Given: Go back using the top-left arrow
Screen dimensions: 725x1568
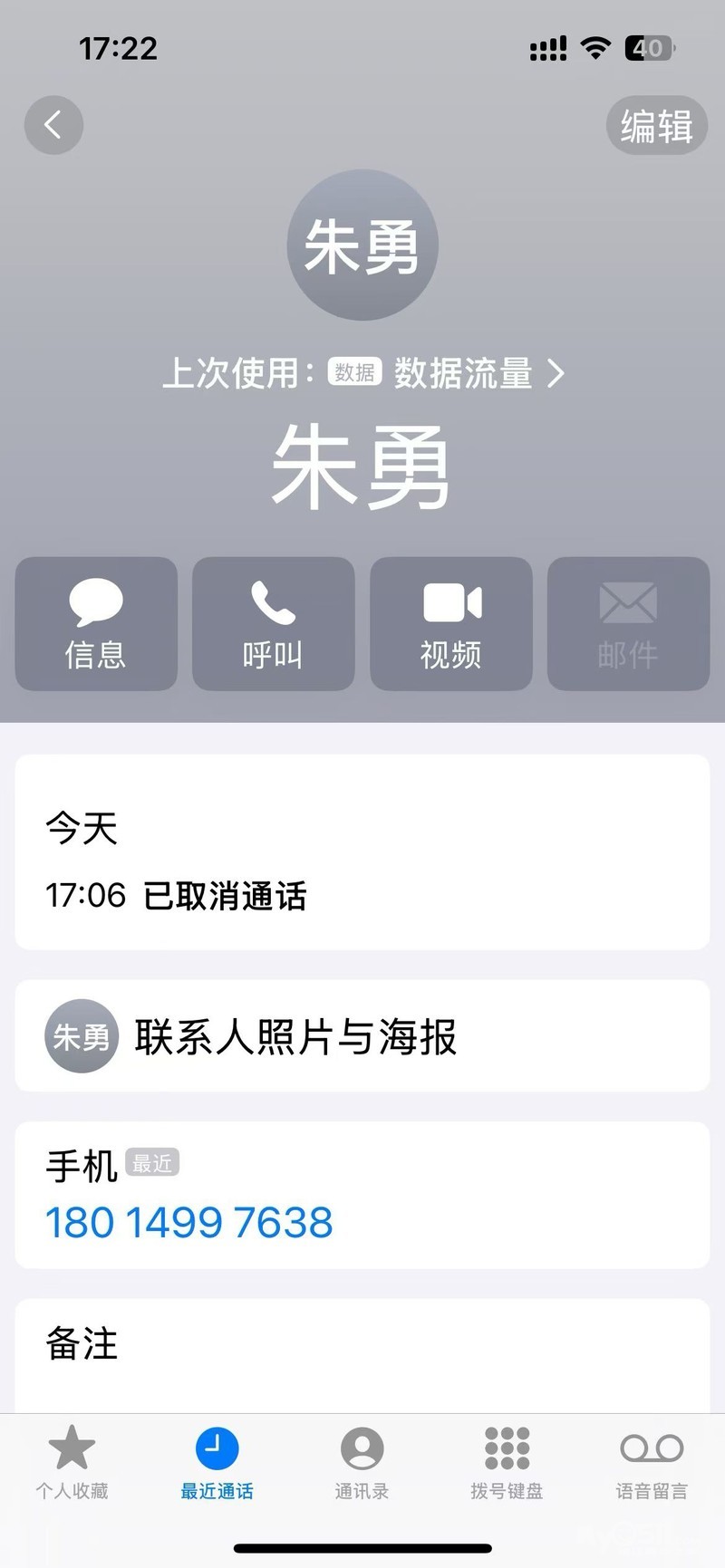Looking at the screenshot, I should (x=53, y=125).
